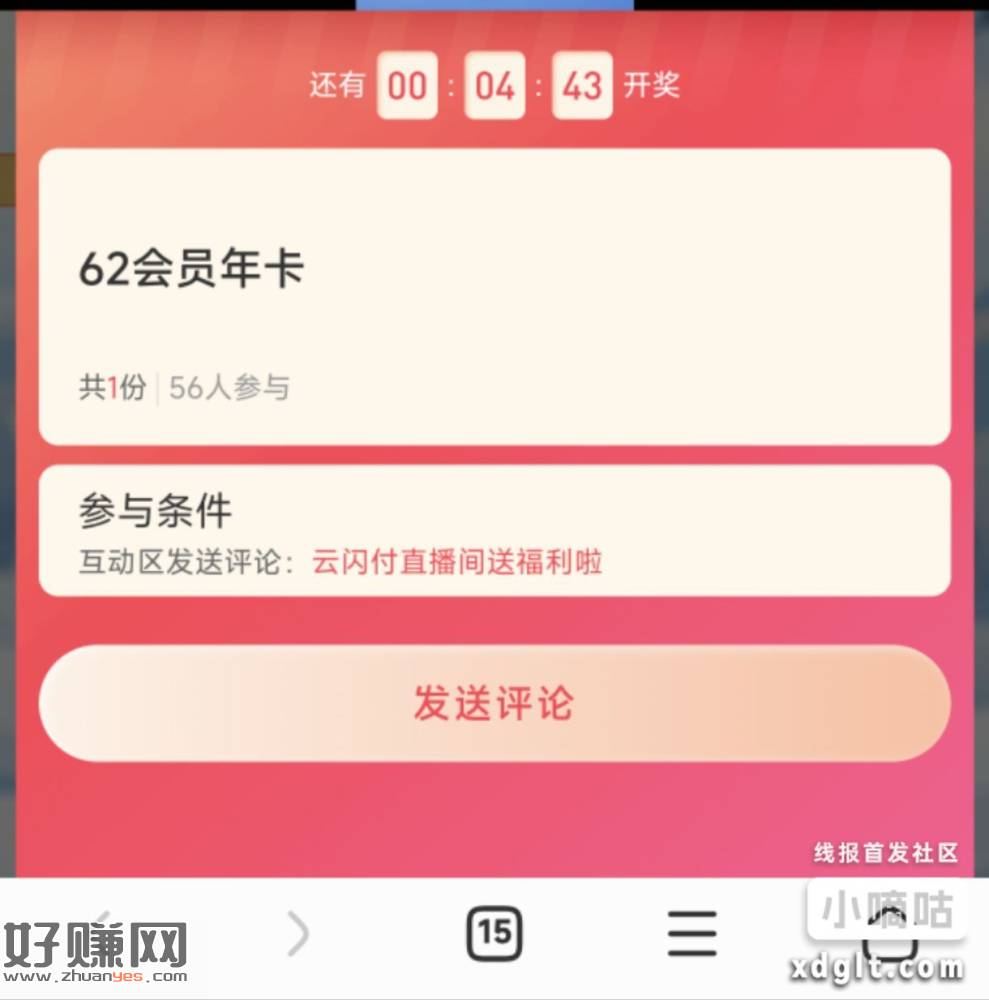This screenshot has height=1000, width=989.
Task: Go forward with the browser arrow
Action: 298,934
